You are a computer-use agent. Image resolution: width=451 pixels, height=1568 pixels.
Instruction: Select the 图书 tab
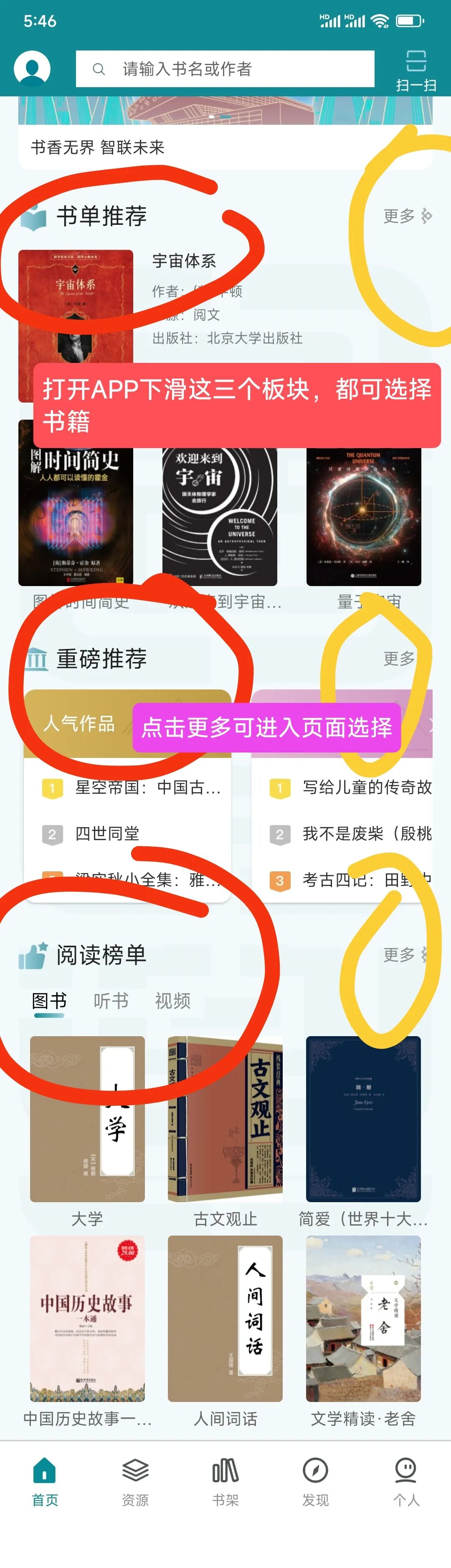click(x=49, y=1000)
